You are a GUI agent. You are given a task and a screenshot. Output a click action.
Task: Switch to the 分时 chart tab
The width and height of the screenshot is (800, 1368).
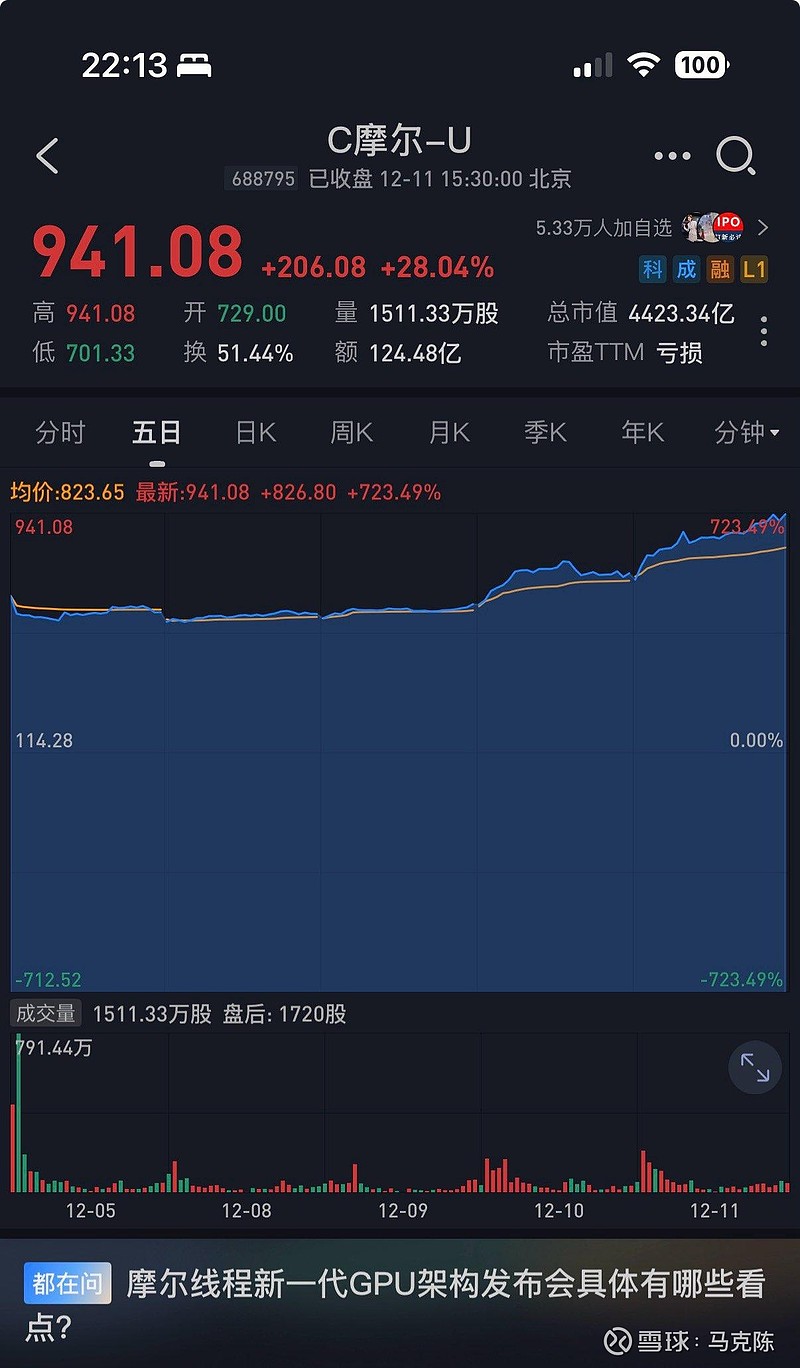pyautogui.click(x=60, y=432)
